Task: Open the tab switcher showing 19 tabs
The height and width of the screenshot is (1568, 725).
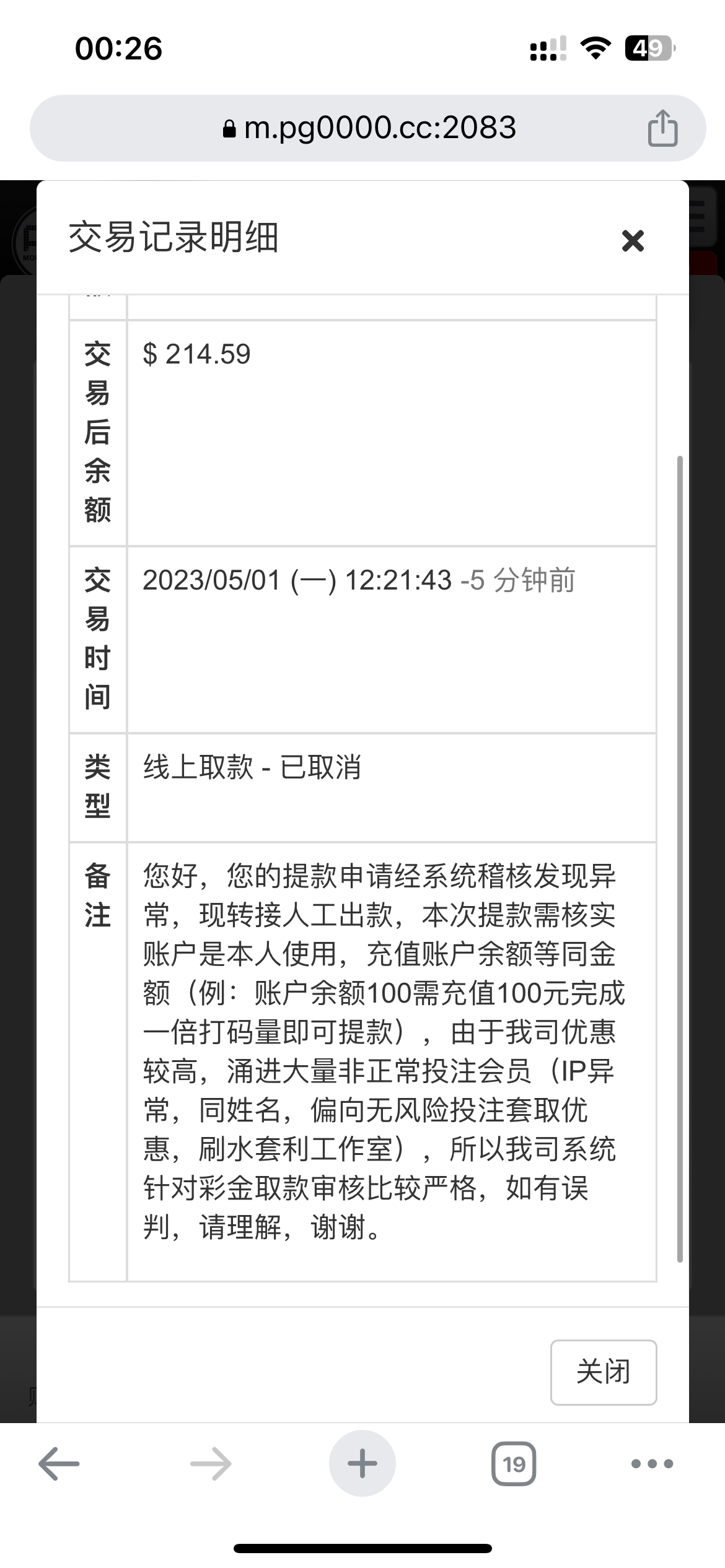Action: [x=514, y=1464]
